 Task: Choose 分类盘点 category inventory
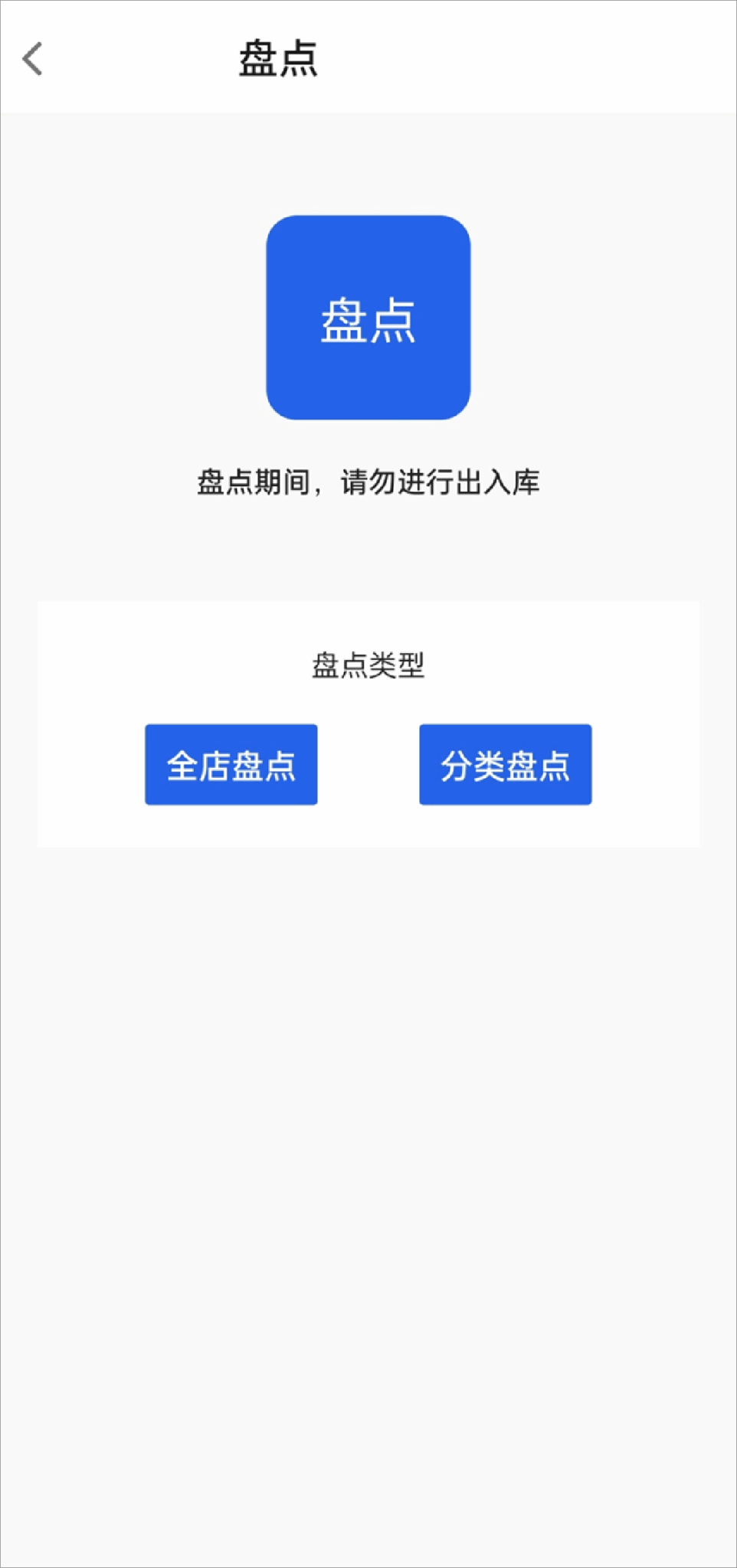pos(505,764)
